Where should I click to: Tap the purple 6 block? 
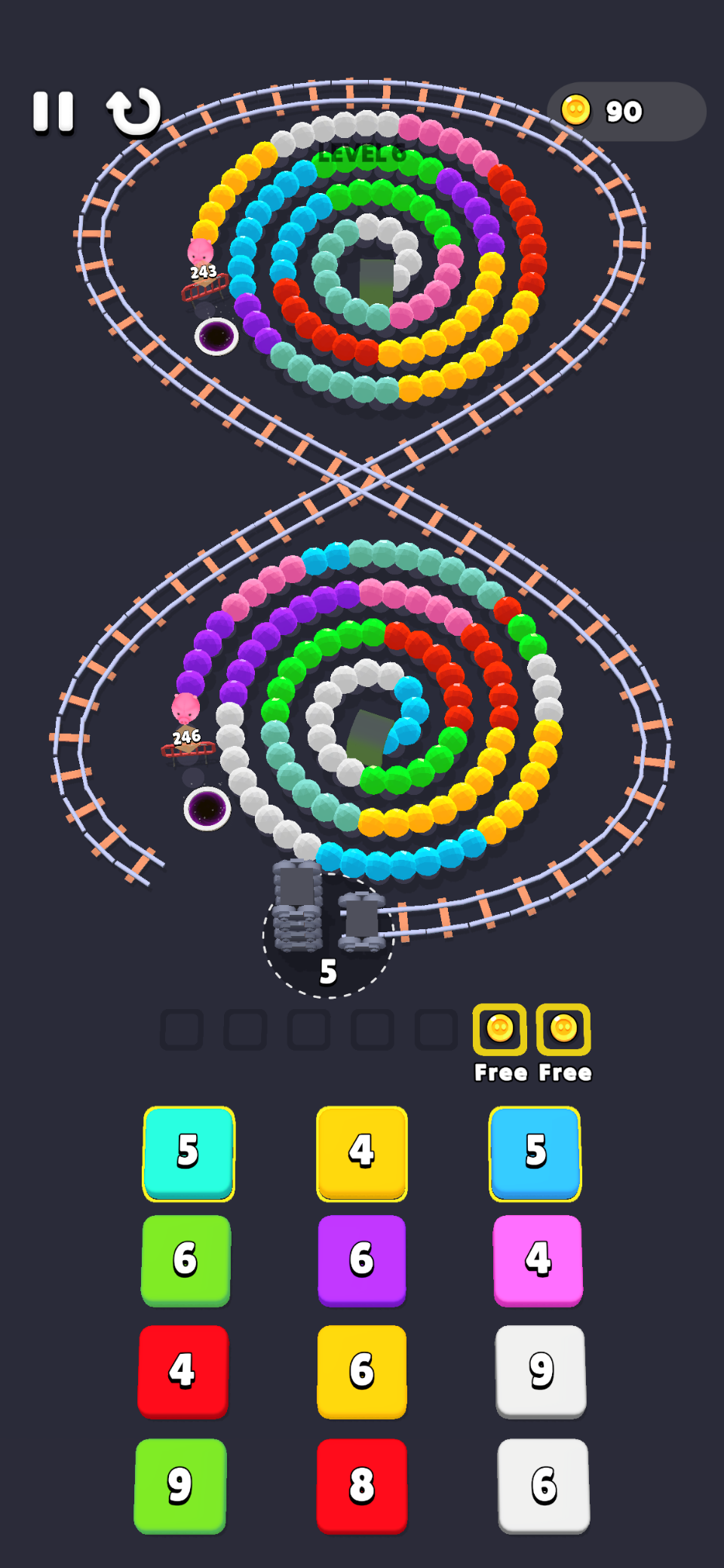[362, 1260]
